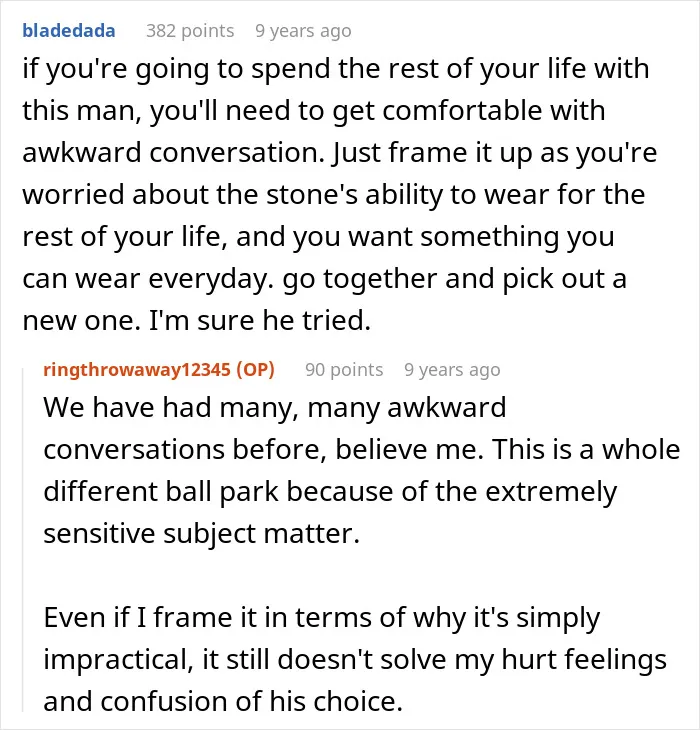Open bladedada's user profile
The image size is (700, 730).
pyautogui.click(x=69, y=31)
